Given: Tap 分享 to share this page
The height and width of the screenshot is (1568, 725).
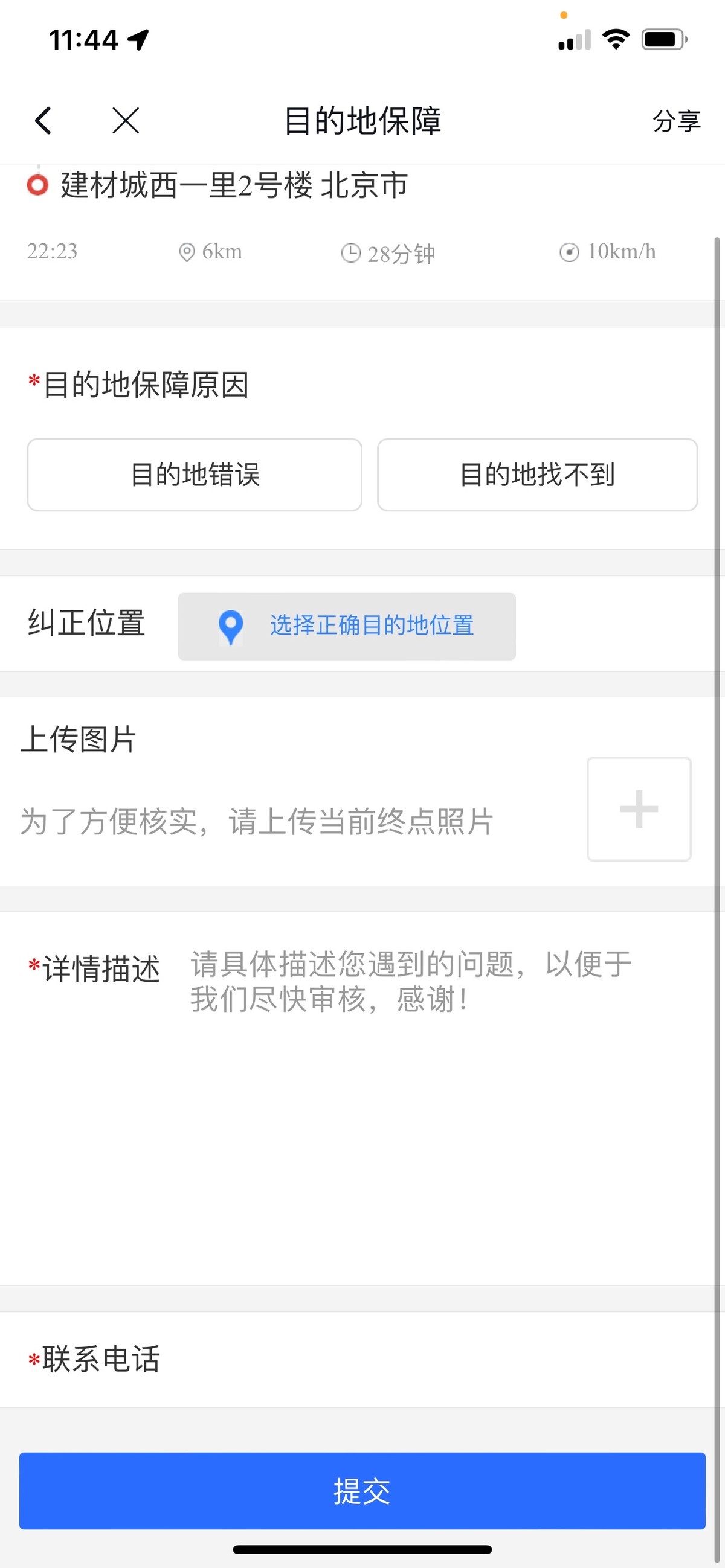Looking at the screenshot, I should click(676, 121).
